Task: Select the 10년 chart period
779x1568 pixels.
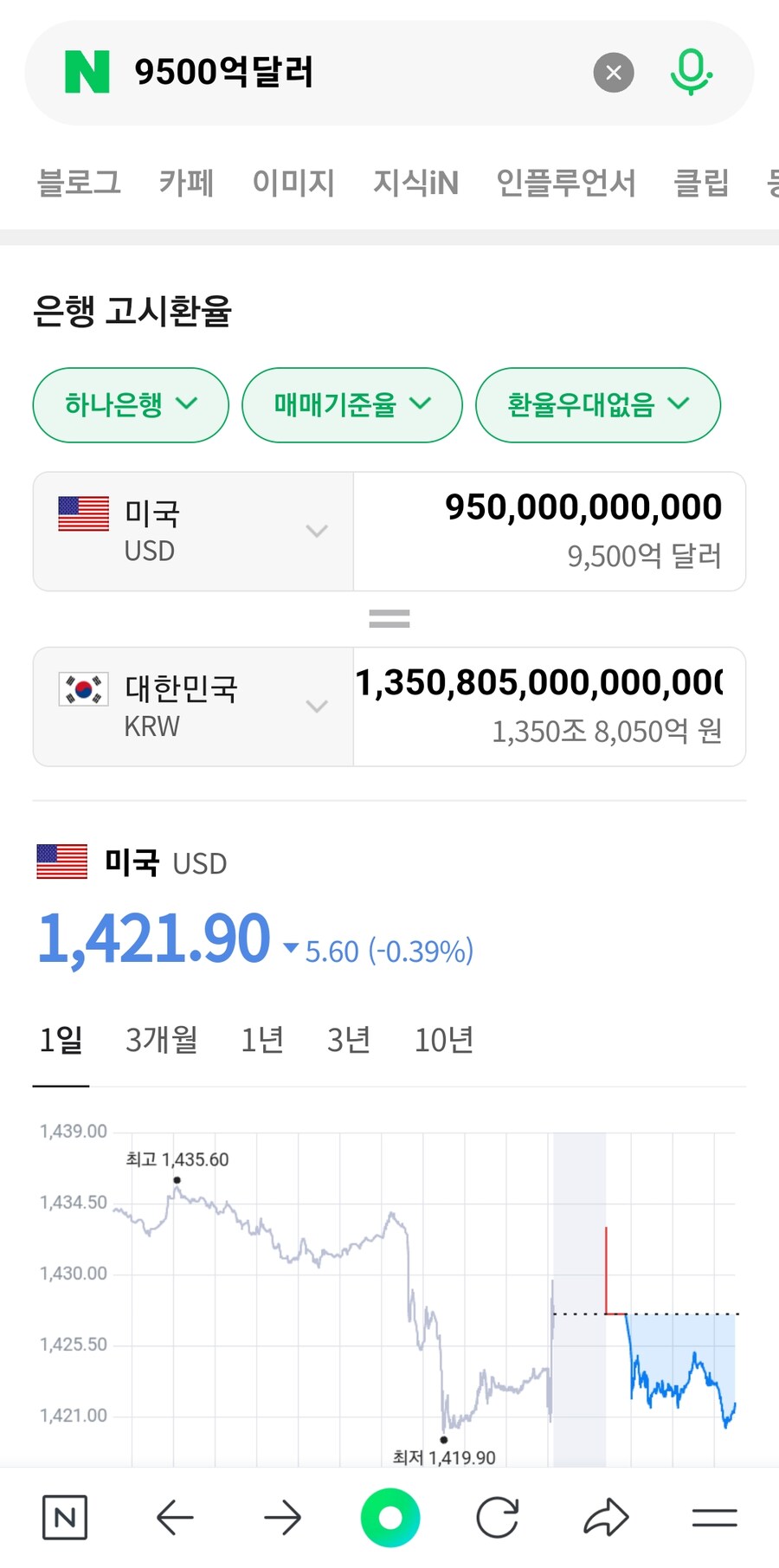Action: [x=443, y=1040]
